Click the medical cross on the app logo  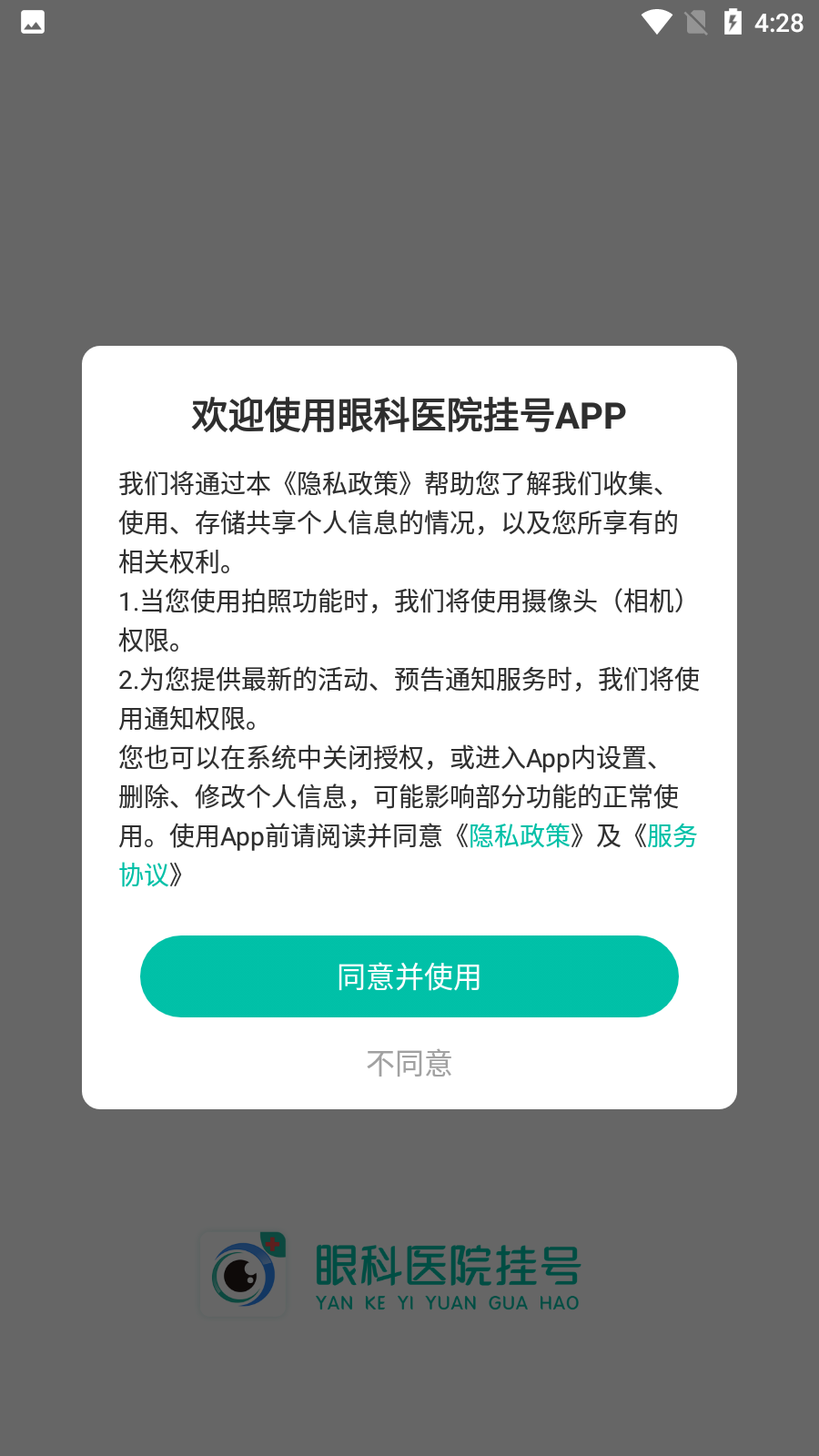[x=272, y=1245]
